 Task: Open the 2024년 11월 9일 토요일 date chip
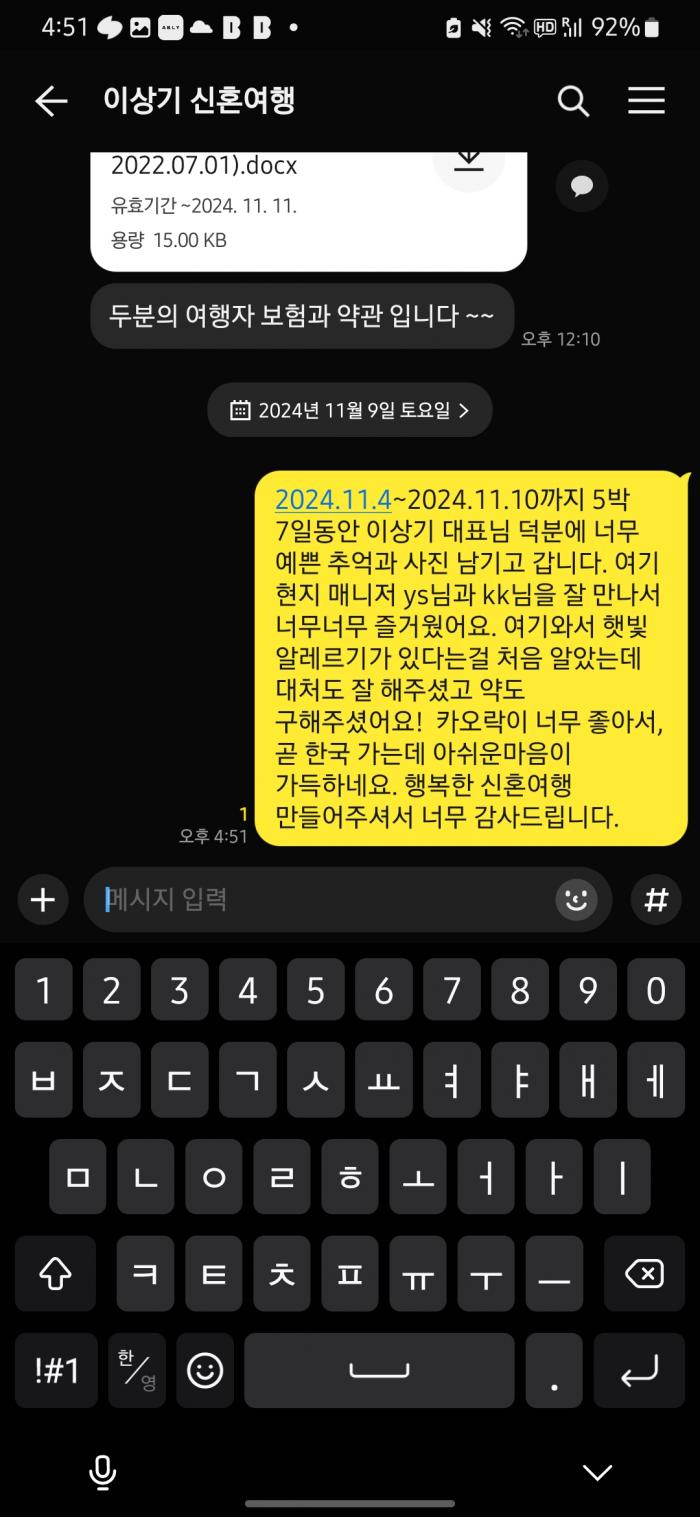[x=349, y=410]
